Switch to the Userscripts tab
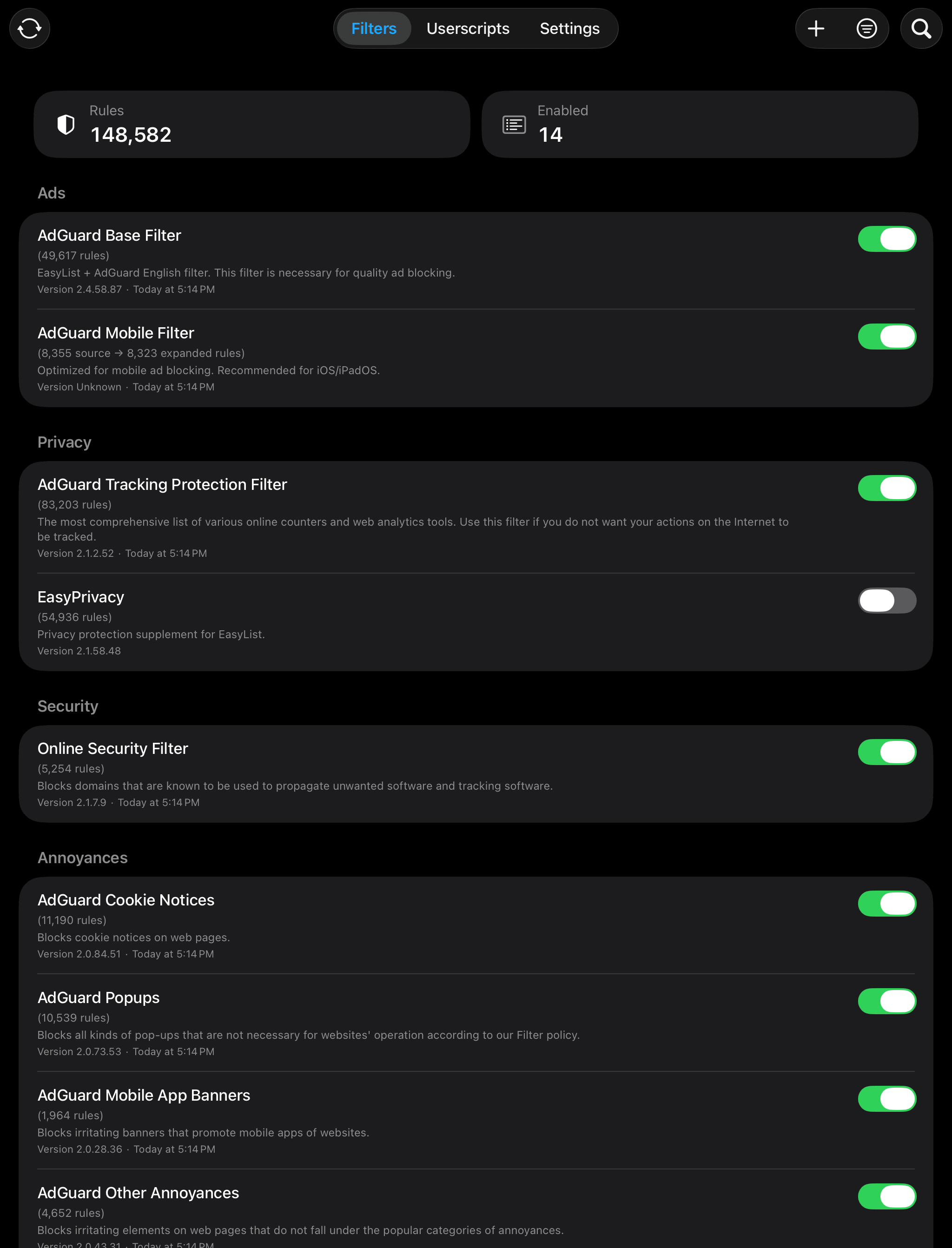The height and width of the screenshot is (1248, 952). (x=468, y=28)
